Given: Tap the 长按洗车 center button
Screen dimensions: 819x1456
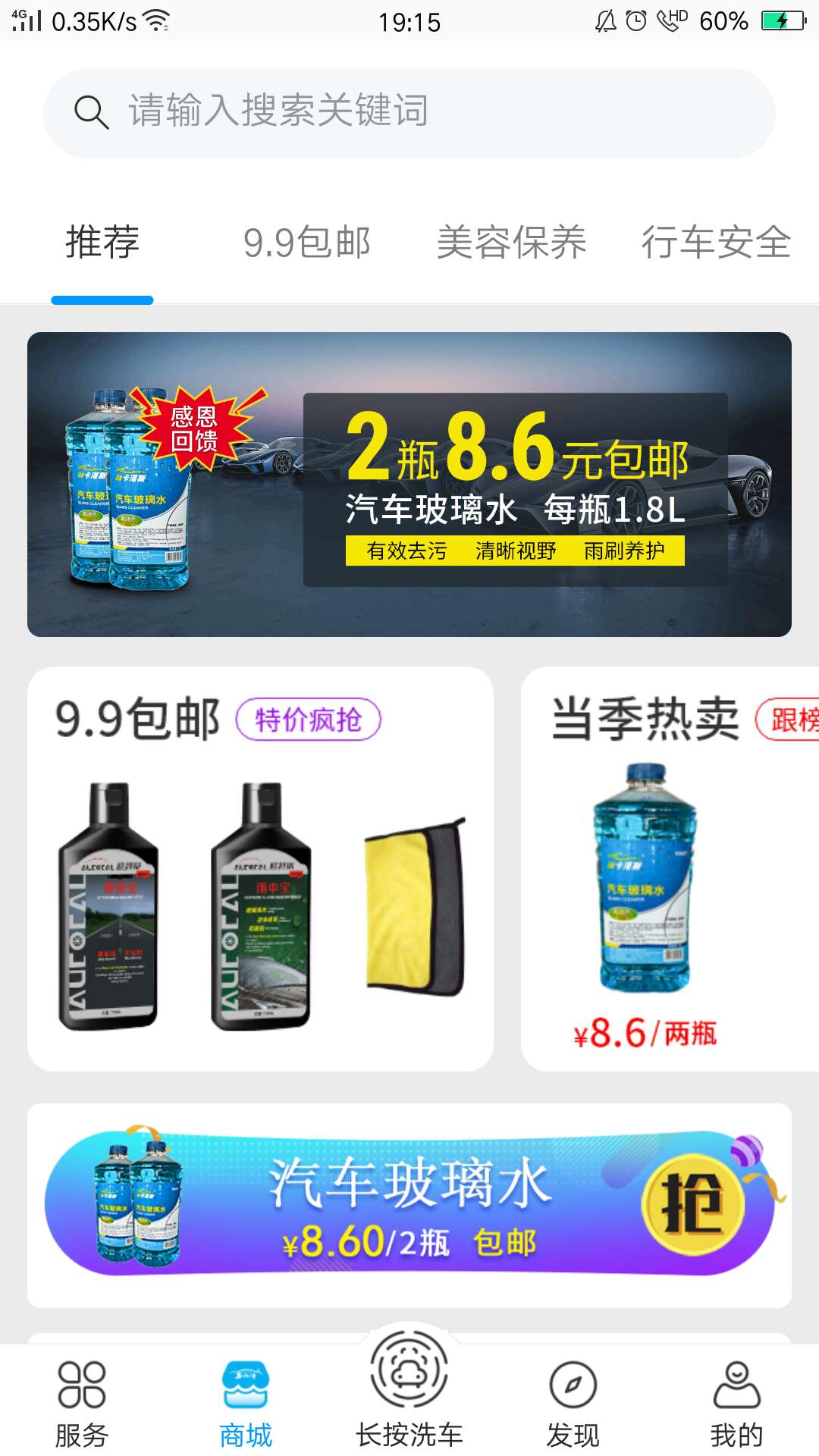Looking at the screenshot, I should pyautogui.click(x=409, y=1388).
